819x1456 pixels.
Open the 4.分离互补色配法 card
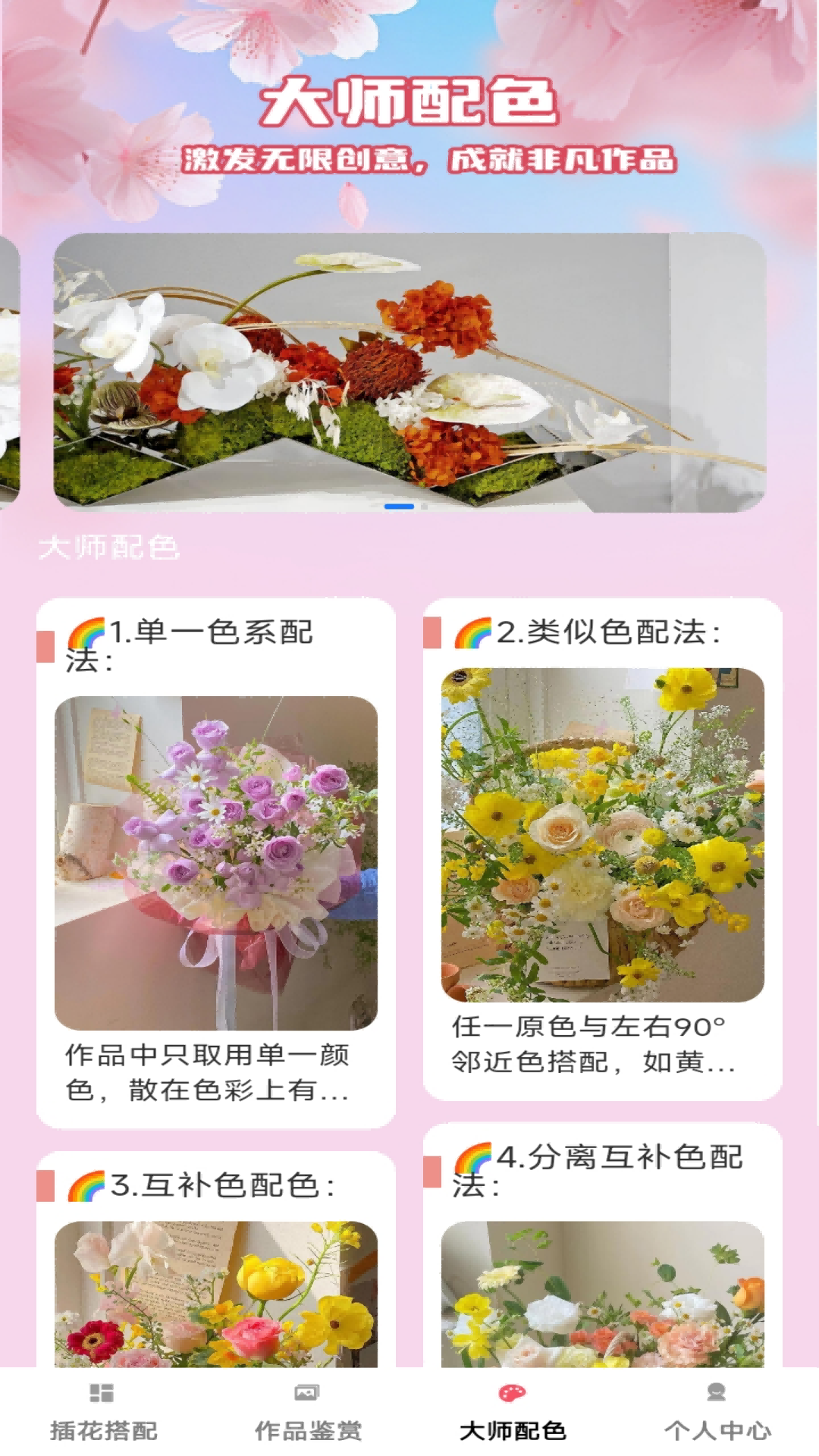point(603,1245)
